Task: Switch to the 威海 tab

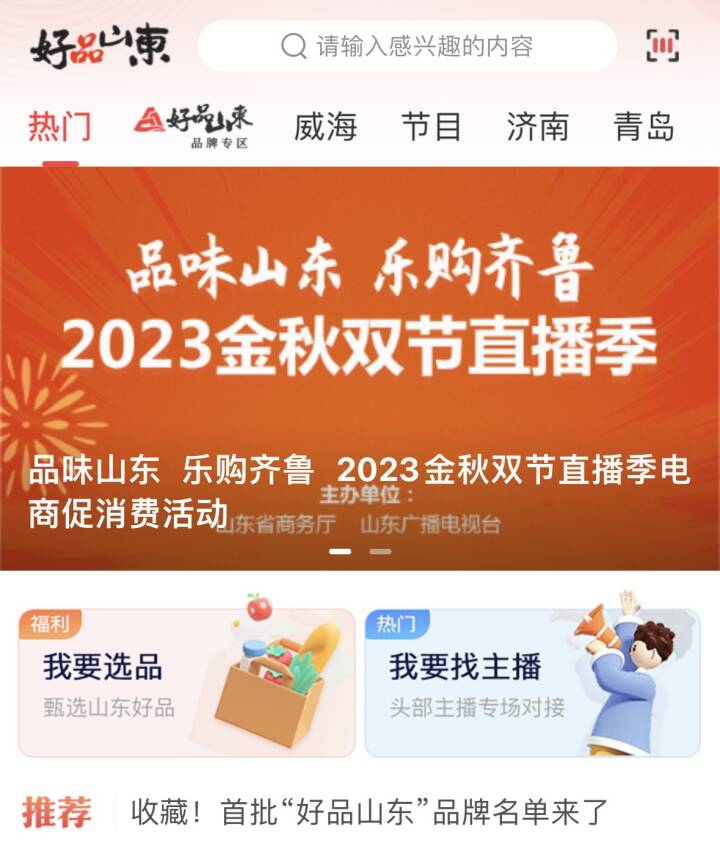Action: tap(325, 128)
